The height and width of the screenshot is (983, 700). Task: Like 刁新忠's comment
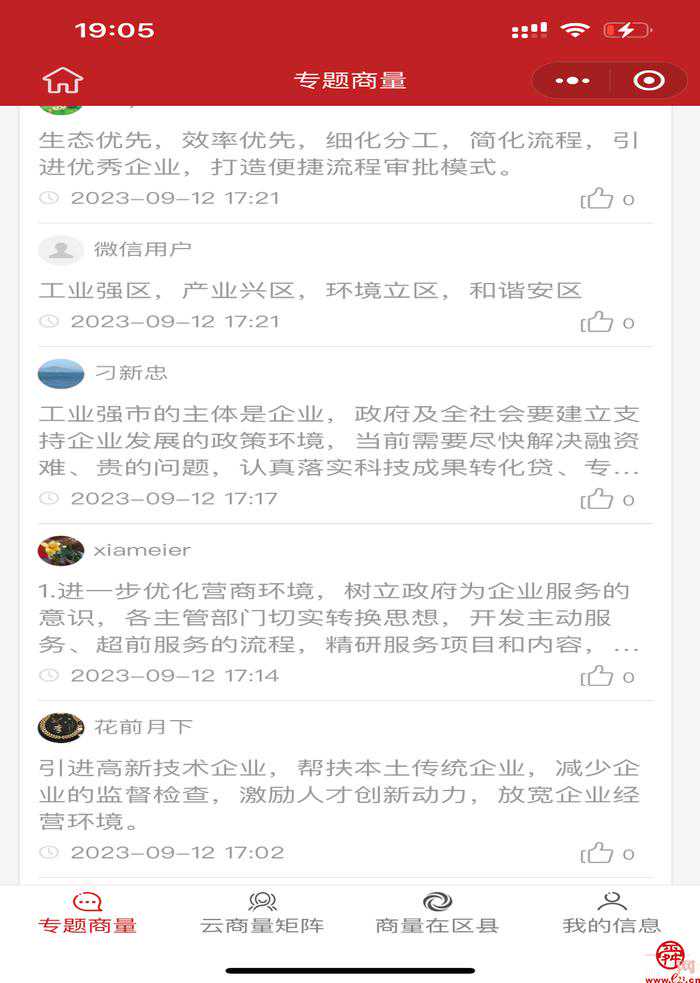pyautogui.click(x=599, y=499)
